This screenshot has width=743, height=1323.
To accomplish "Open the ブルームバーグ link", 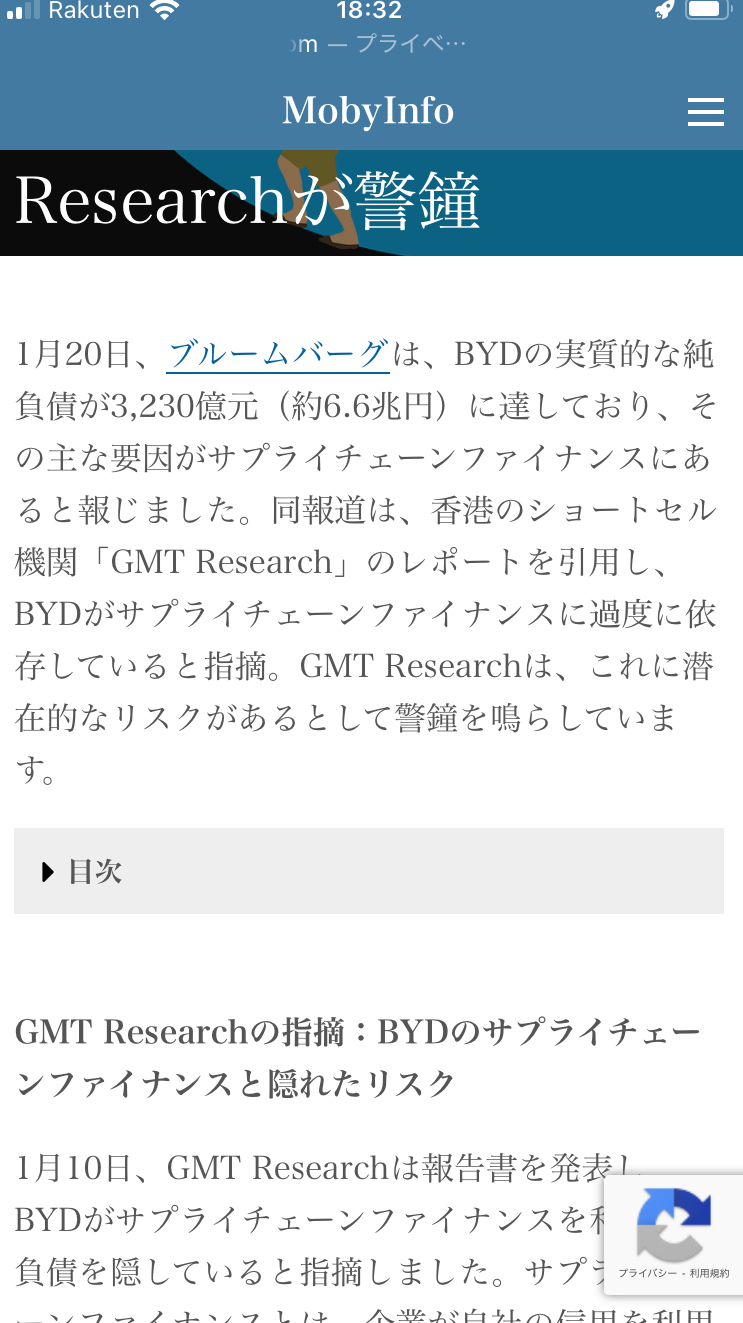I will coord(277,354).
